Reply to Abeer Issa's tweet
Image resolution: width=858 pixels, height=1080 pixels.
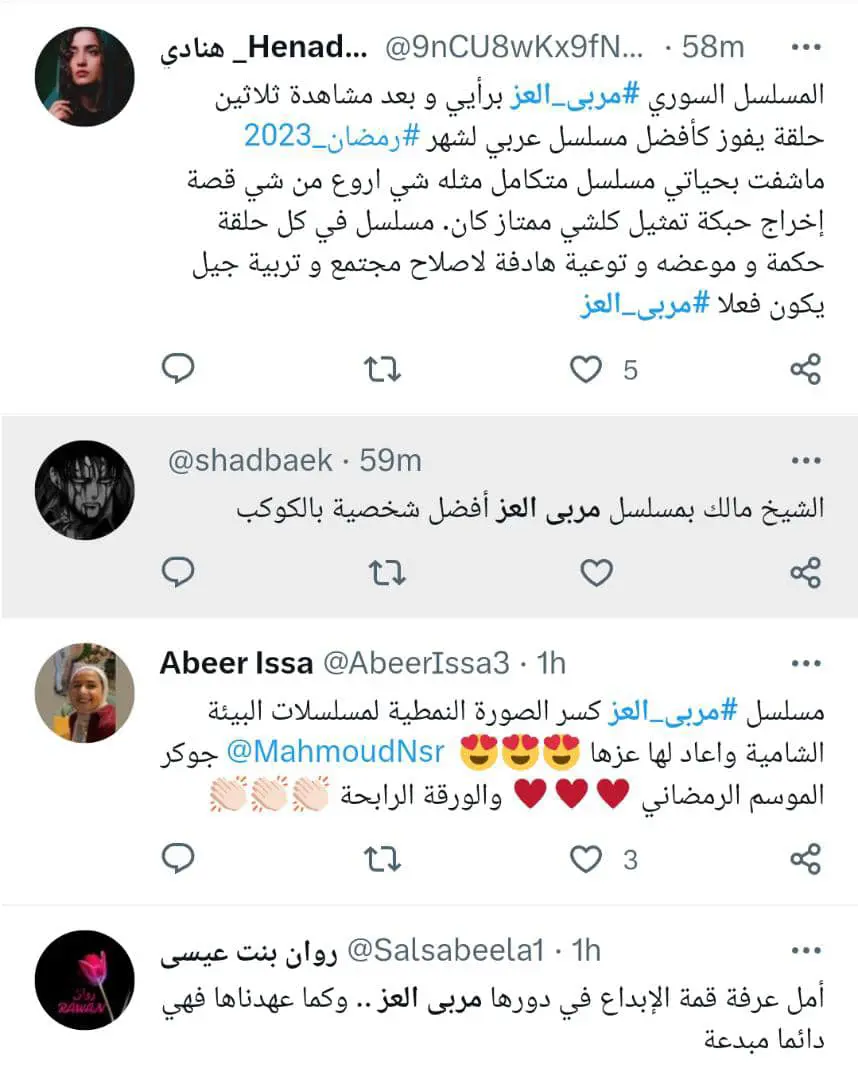(178, 859)
